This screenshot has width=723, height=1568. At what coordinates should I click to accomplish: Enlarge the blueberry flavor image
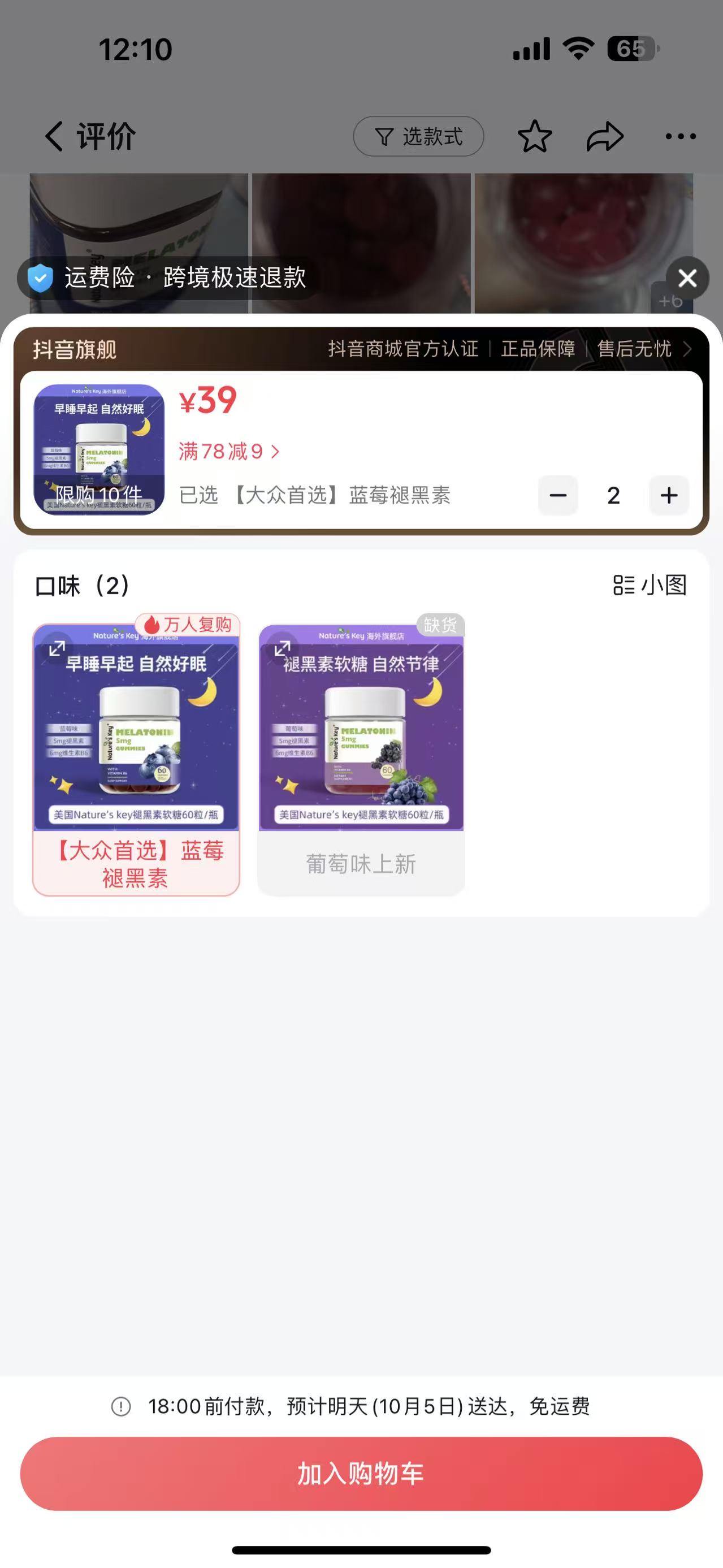[x=57, y=648]
